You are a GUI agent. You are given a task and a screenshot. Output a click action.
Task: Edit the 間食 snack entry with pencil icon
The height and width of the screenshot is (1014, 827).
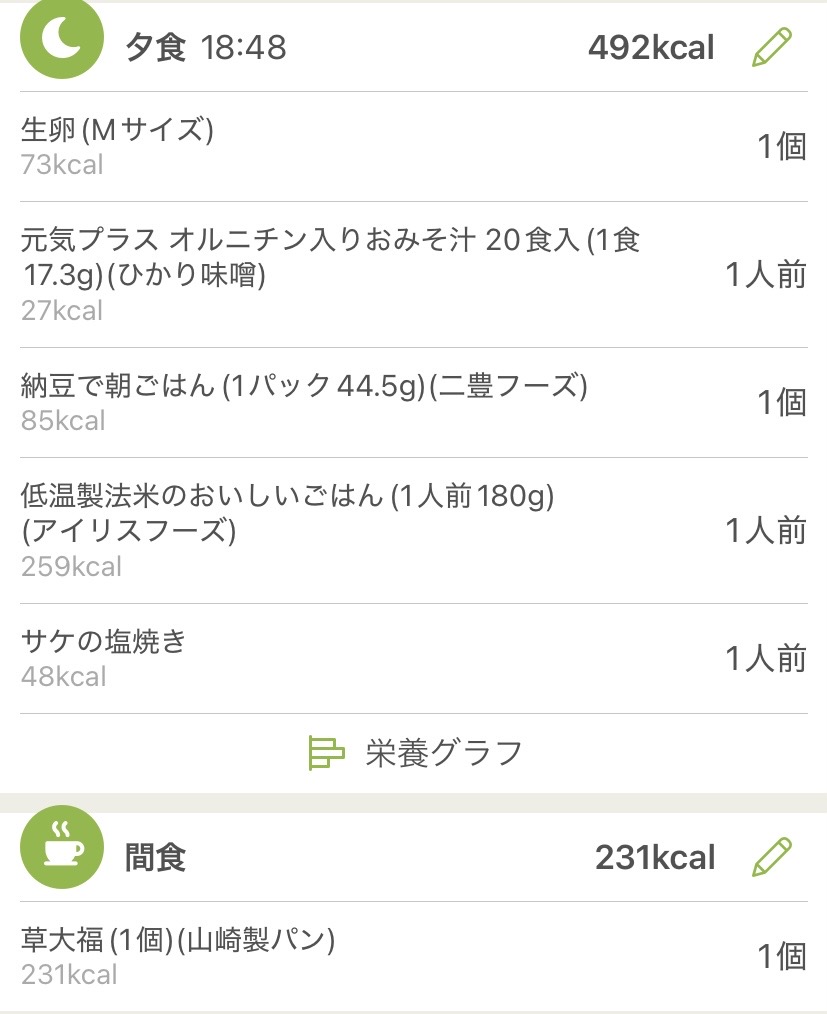click(771, 857)
